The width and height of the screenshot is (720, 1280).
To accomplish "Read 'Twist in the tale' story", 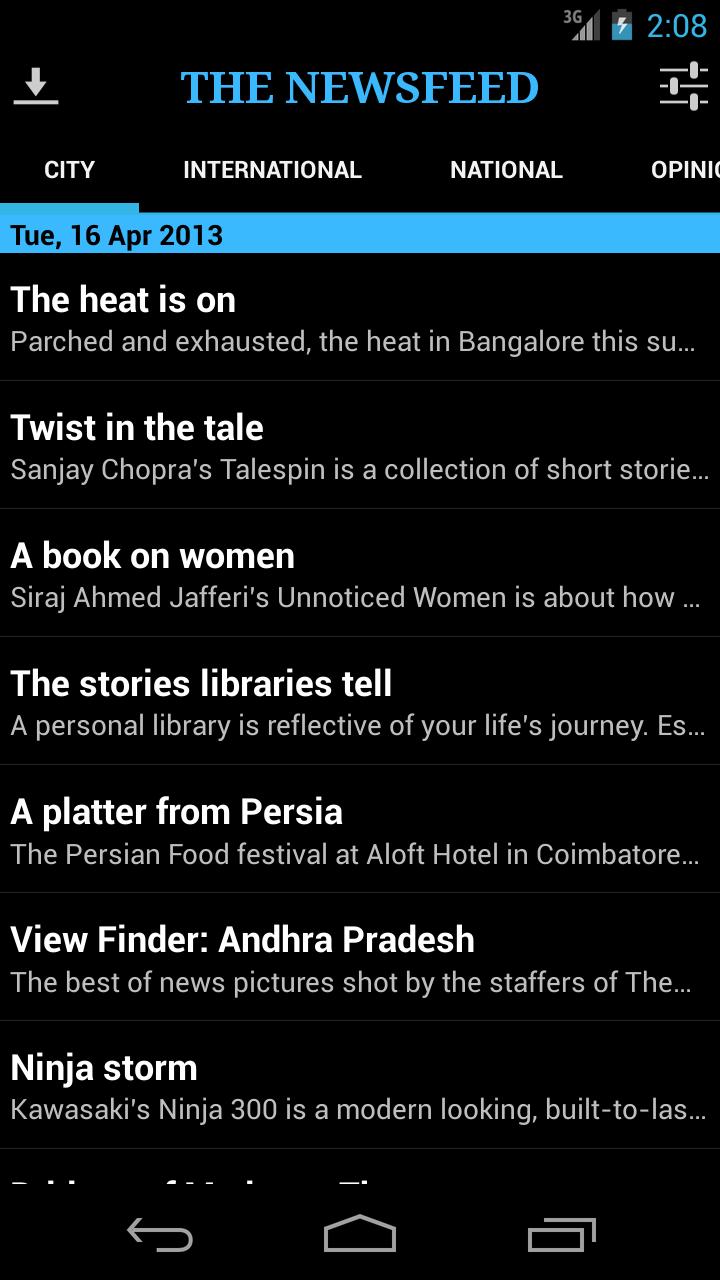I will [360, 446].
